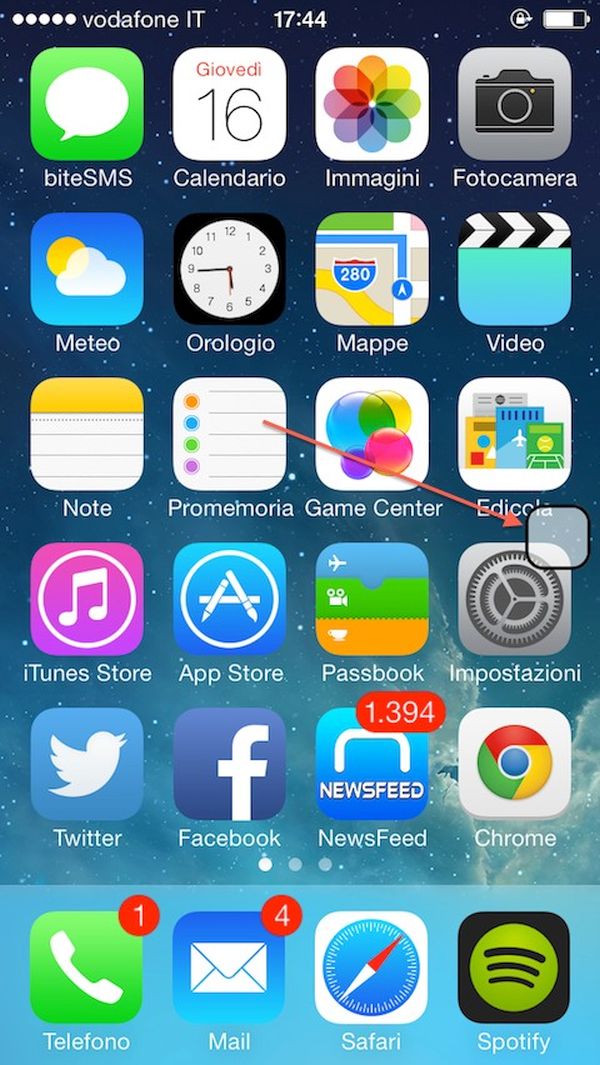Tap the floating translucent square button
600x1065 pixels.
point(558,537)
